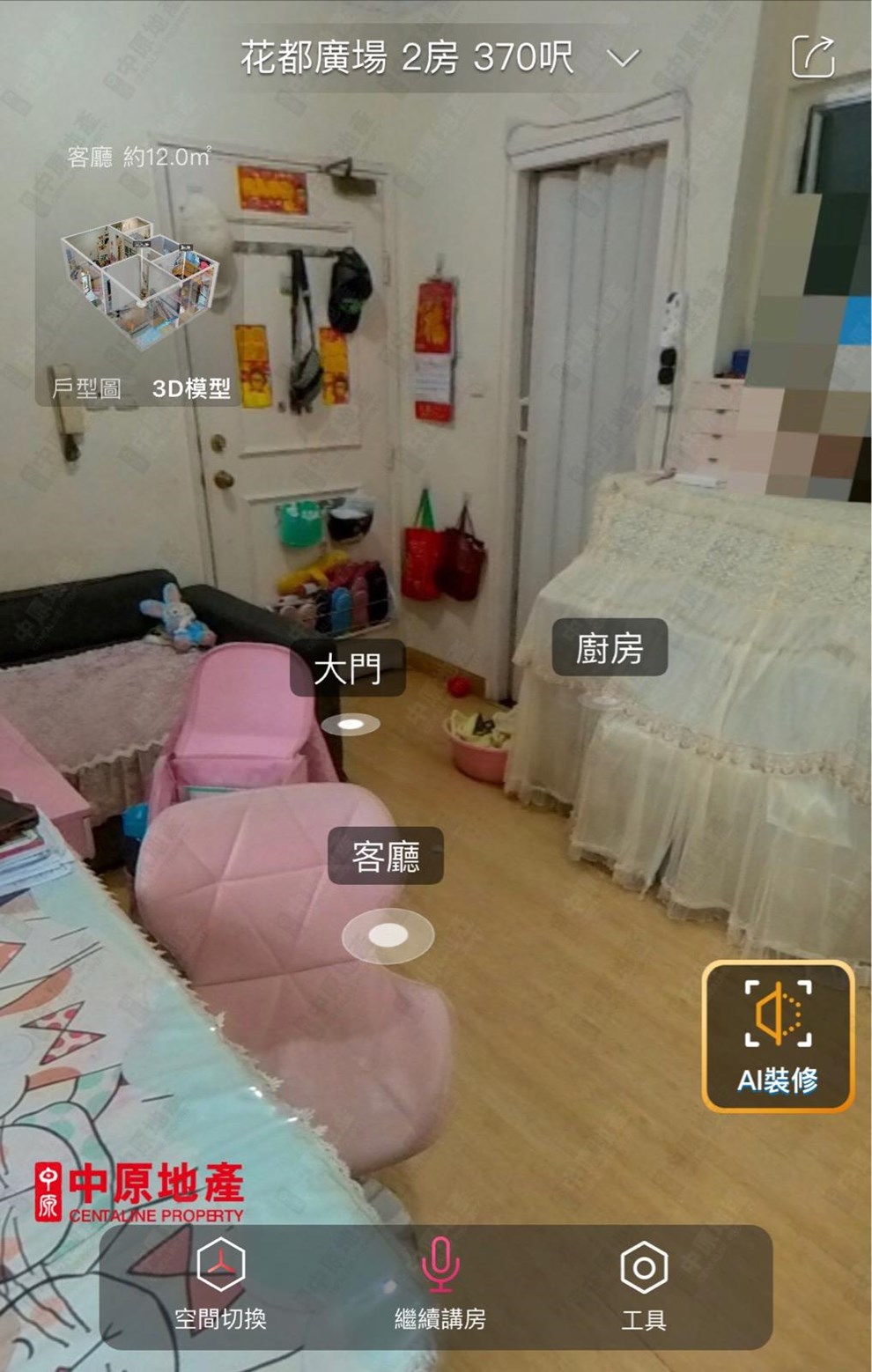Screen dimensions: 872x1372
Task: Move to the 客廳 hotspot
Action: coord(388,934)
